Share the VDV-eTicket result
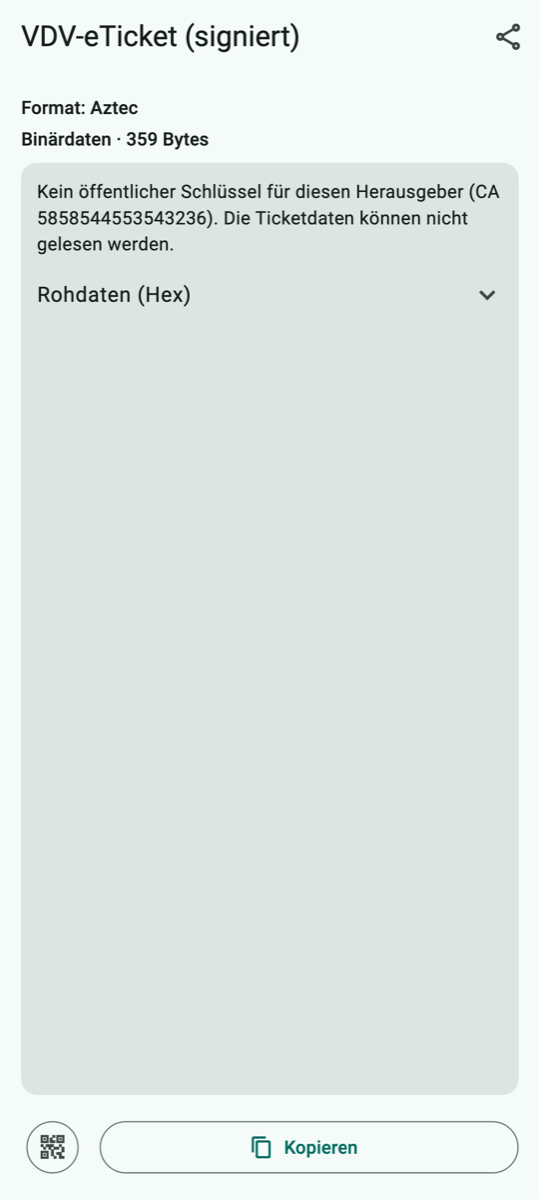 point(508,38)
